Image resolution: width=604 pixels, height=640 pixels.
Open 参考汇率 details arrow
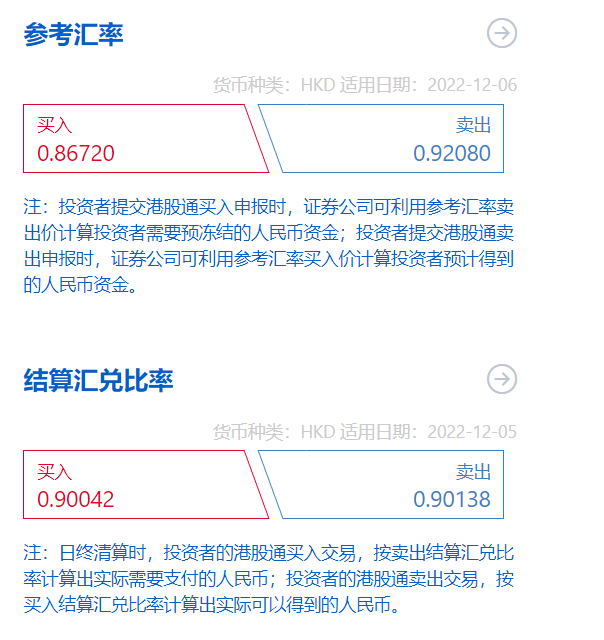[502, 33]
